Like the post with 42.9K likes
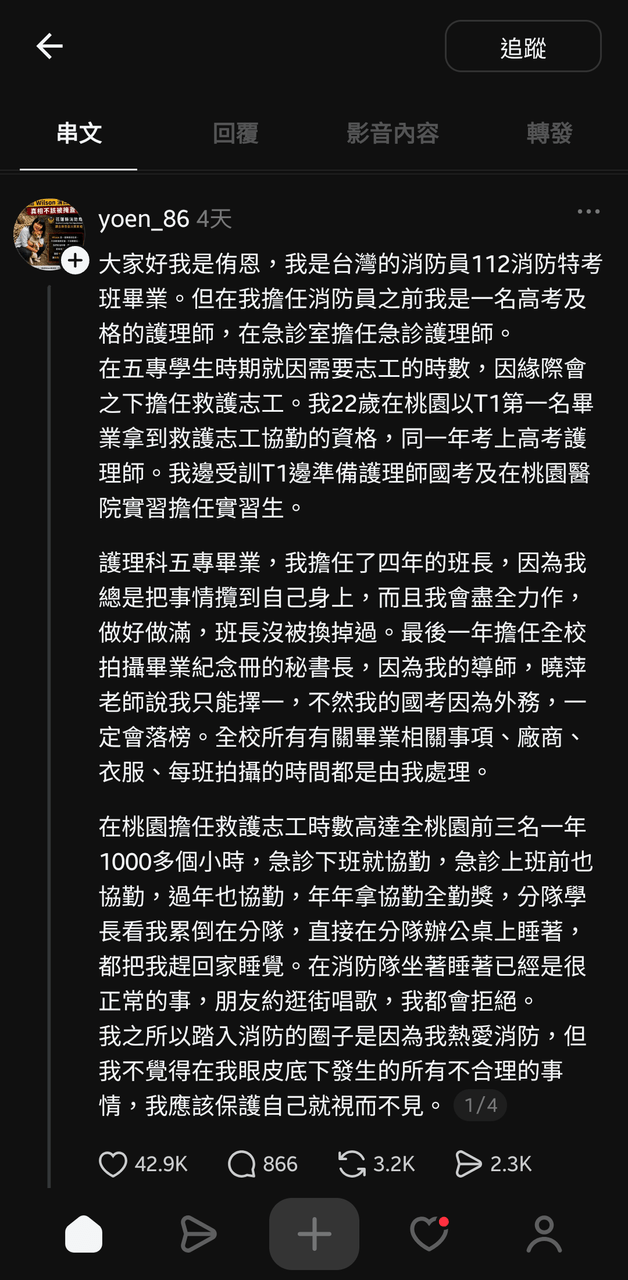Screen dimensions: 628x1280 [x=113, y=1163]
